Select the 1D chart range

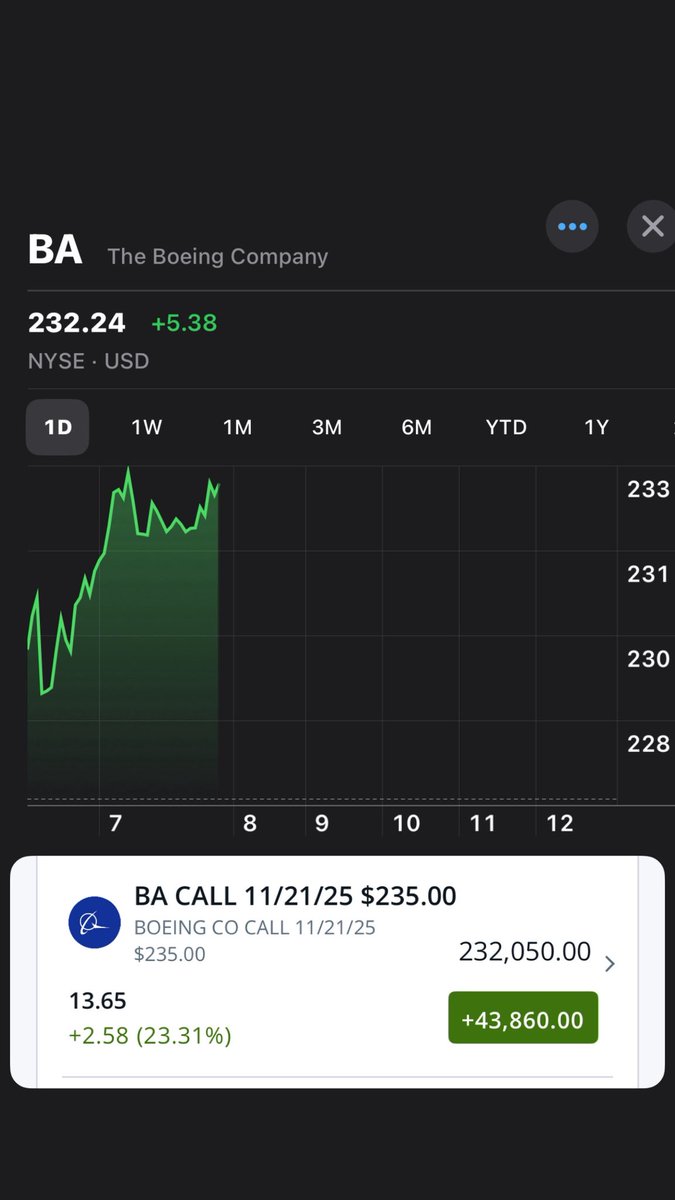[x=58, y=427]
